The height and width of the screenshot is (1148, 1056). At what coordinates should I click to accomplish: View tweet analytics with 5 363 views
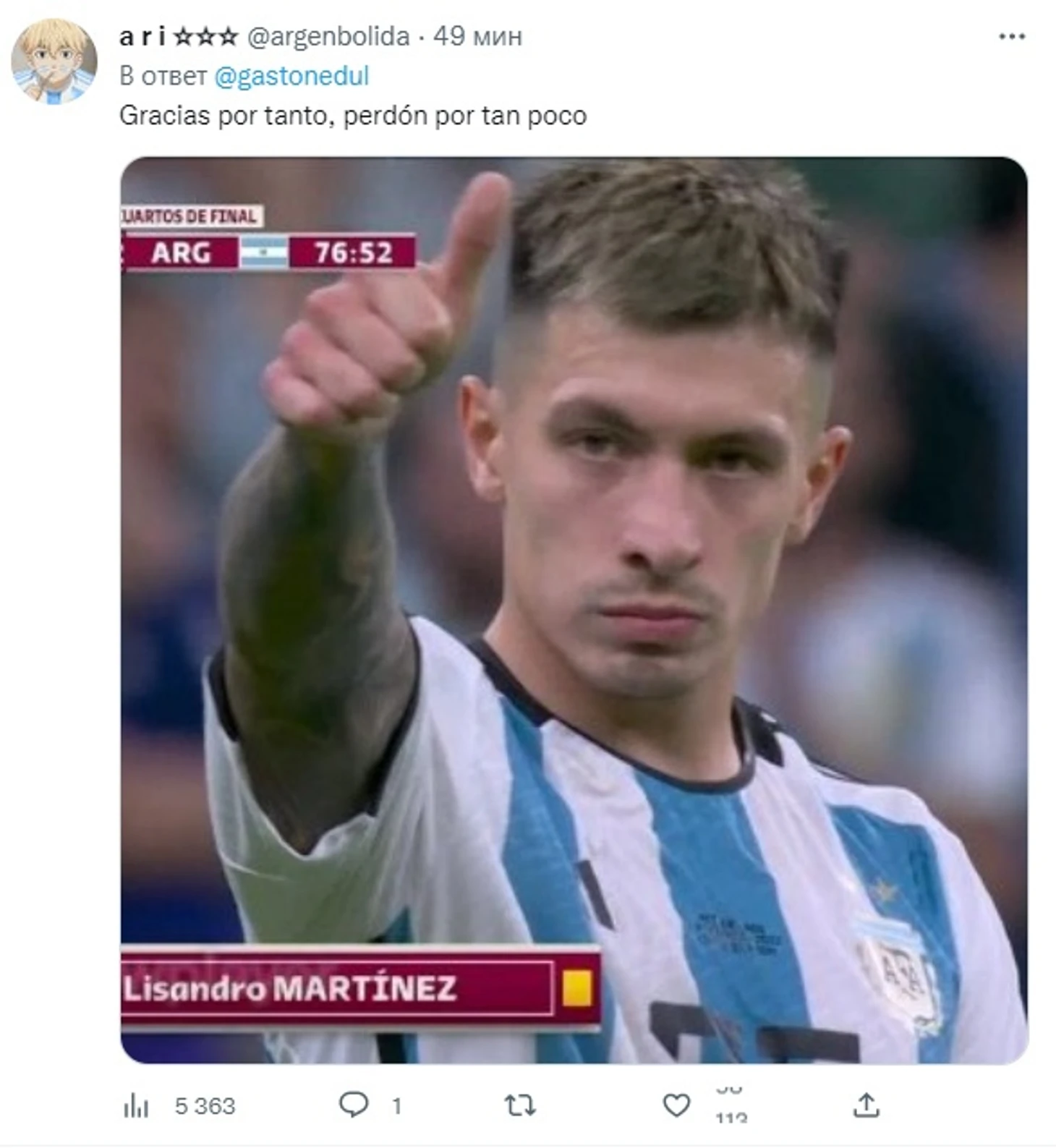coord(136,1105)
